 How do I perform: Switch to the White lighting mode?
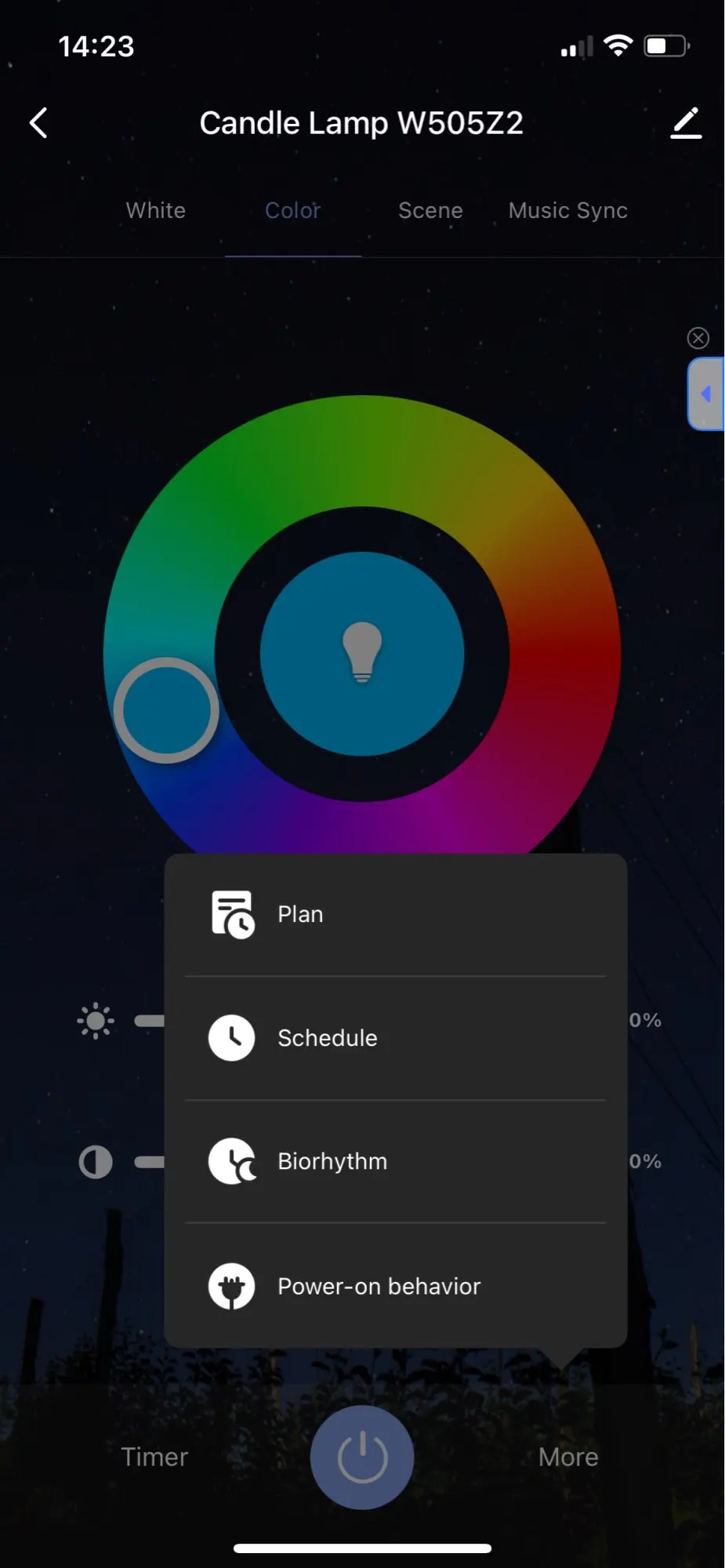click(x=154, y=210)
